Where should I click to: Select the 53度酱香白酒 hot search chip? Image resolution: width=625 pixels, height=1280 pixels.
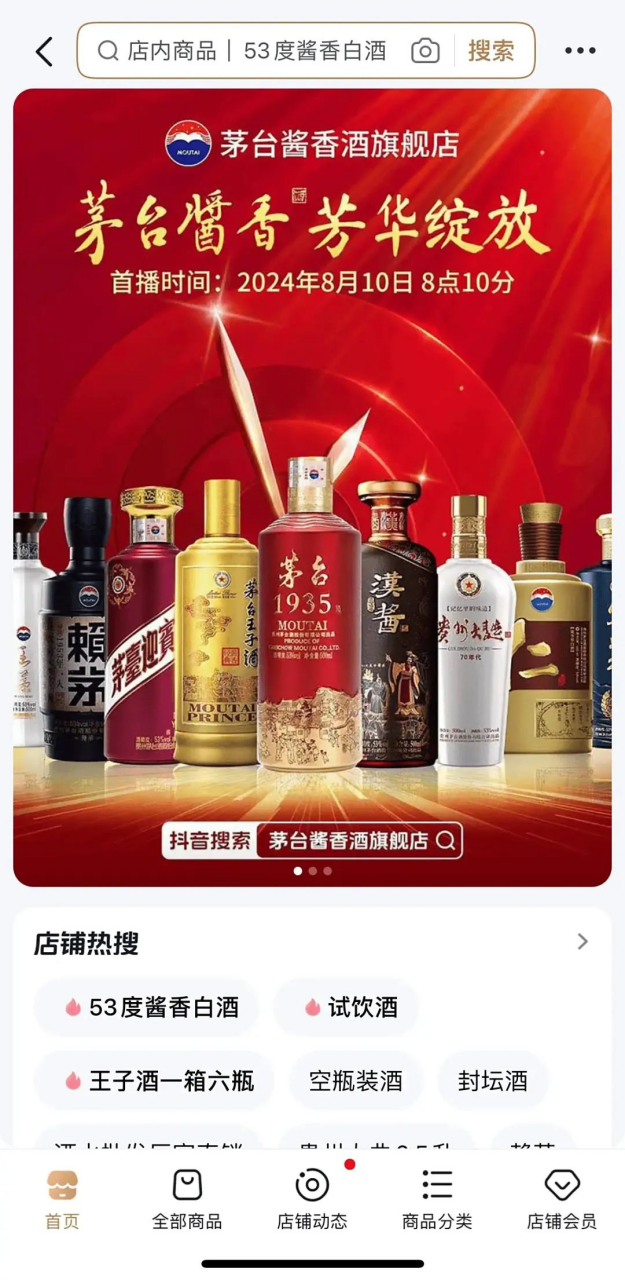point(147,1007)
